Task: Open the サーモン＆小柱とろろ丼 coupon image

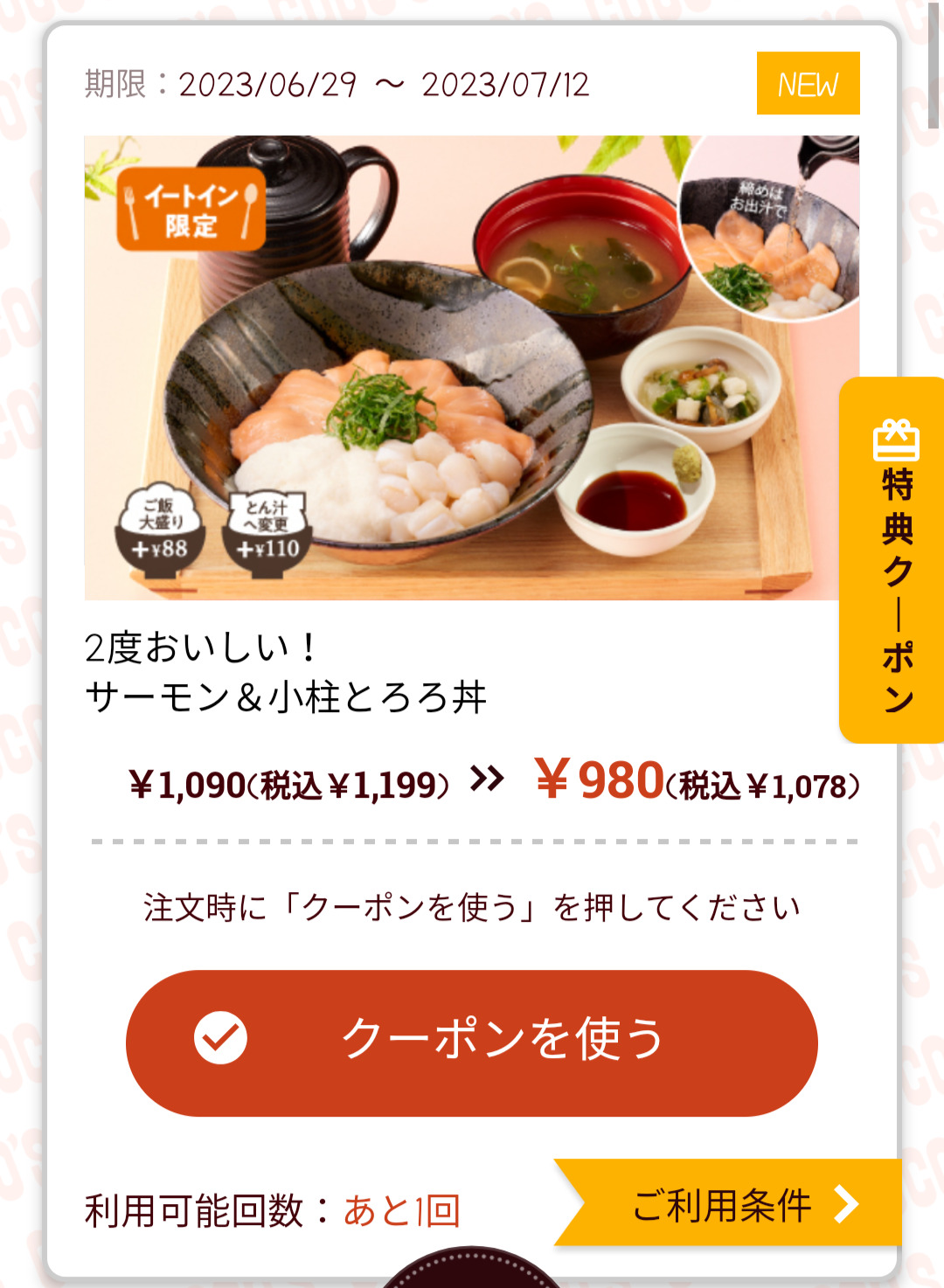Action: [x=470, y=367]
